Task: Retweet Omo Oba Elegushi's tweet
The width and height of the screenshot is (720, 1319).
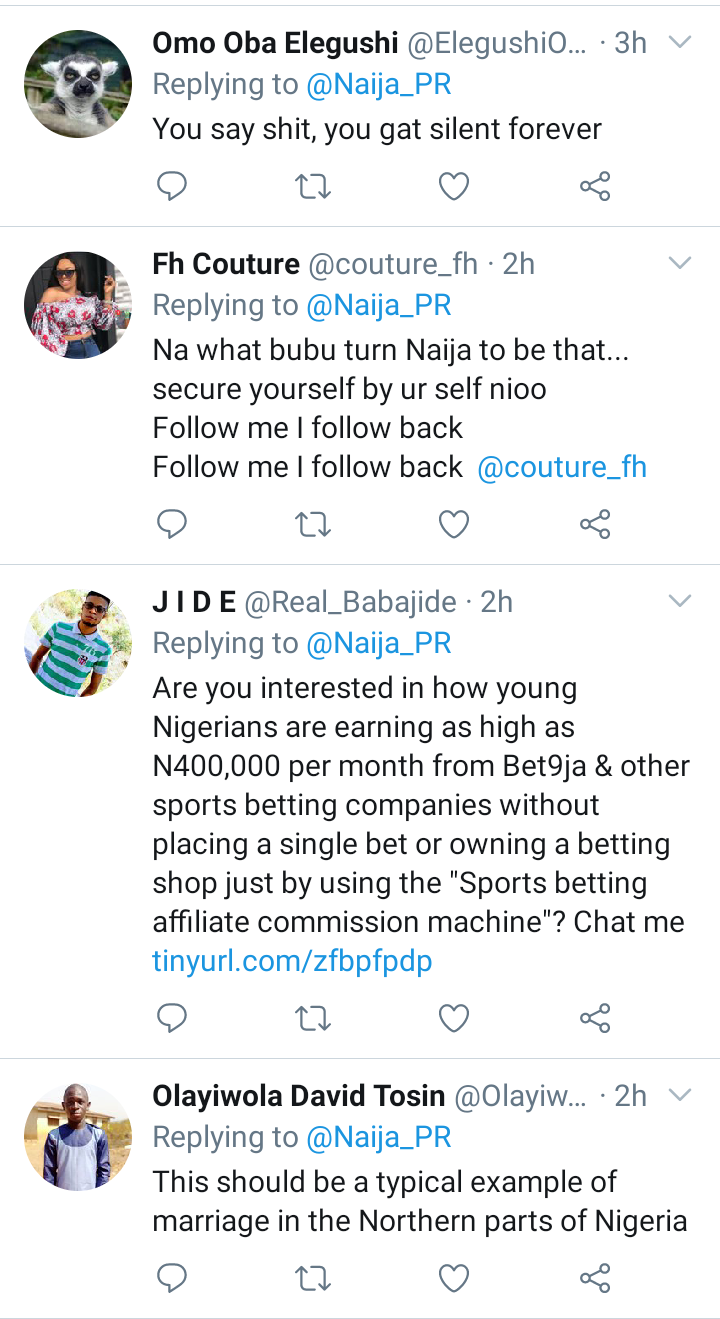Action: point(313,186)
